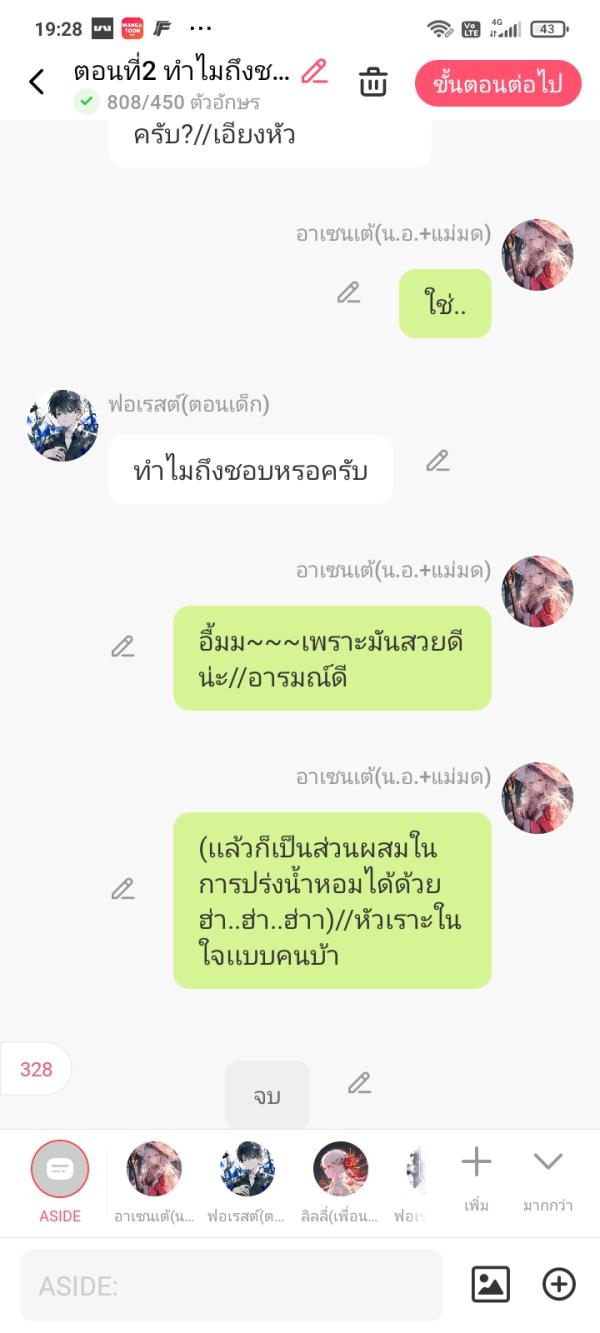Viewport: 600px width, 1333px height.
Task: Edit the message about ส่วนผสมในการปรุงน้ำหอม
Action: click(x=123, y=888)
